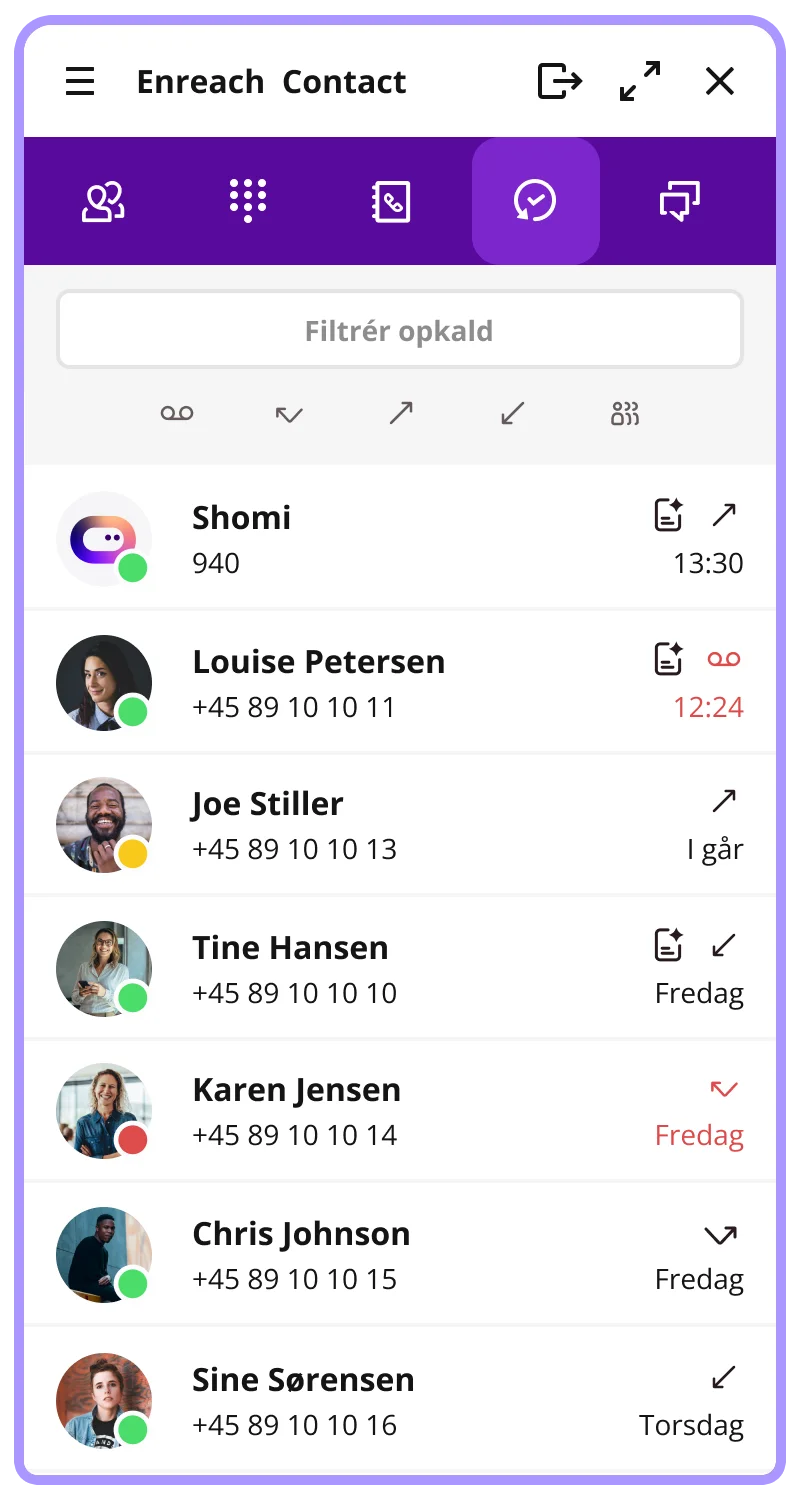
Task: Toggle the queue calls filter
Action: tap(623, 412)
